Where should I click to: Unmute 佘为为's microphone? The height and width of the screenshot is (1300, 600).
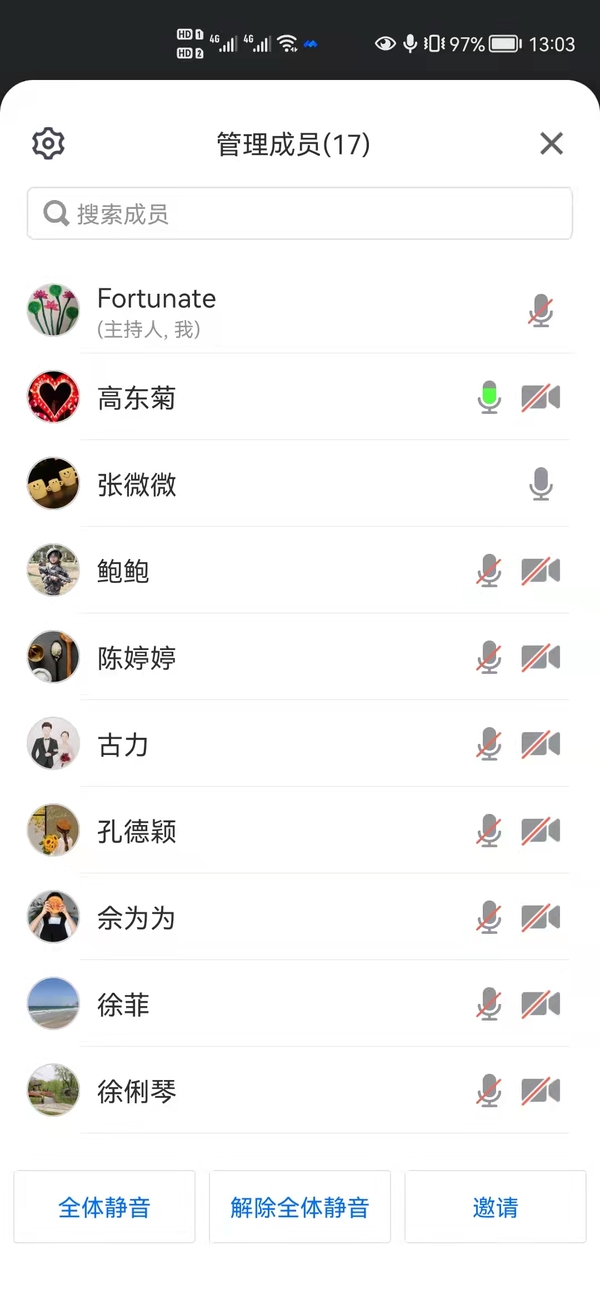(x=489, y=917)
